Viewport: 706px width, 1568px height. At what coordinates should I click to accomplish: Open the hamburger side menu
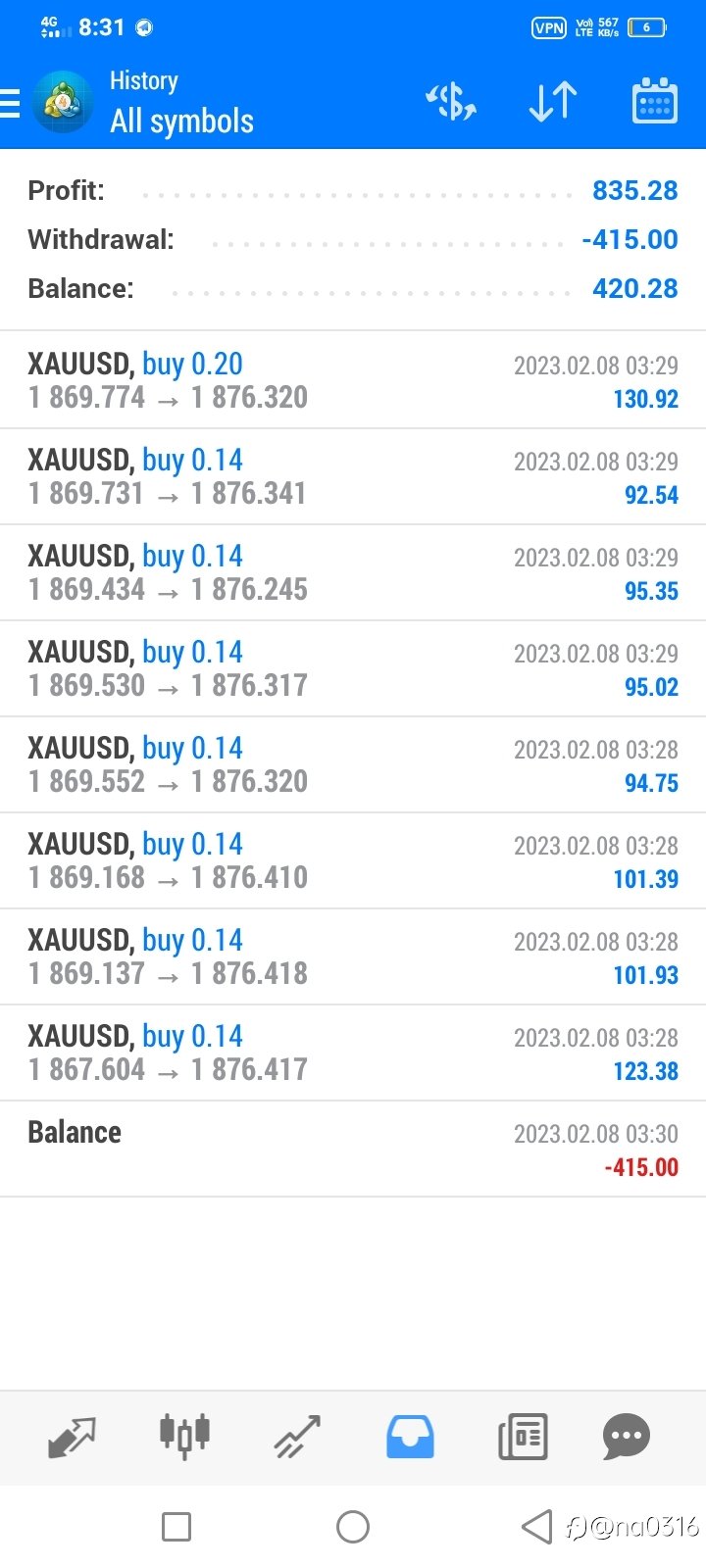click(10, 104)
